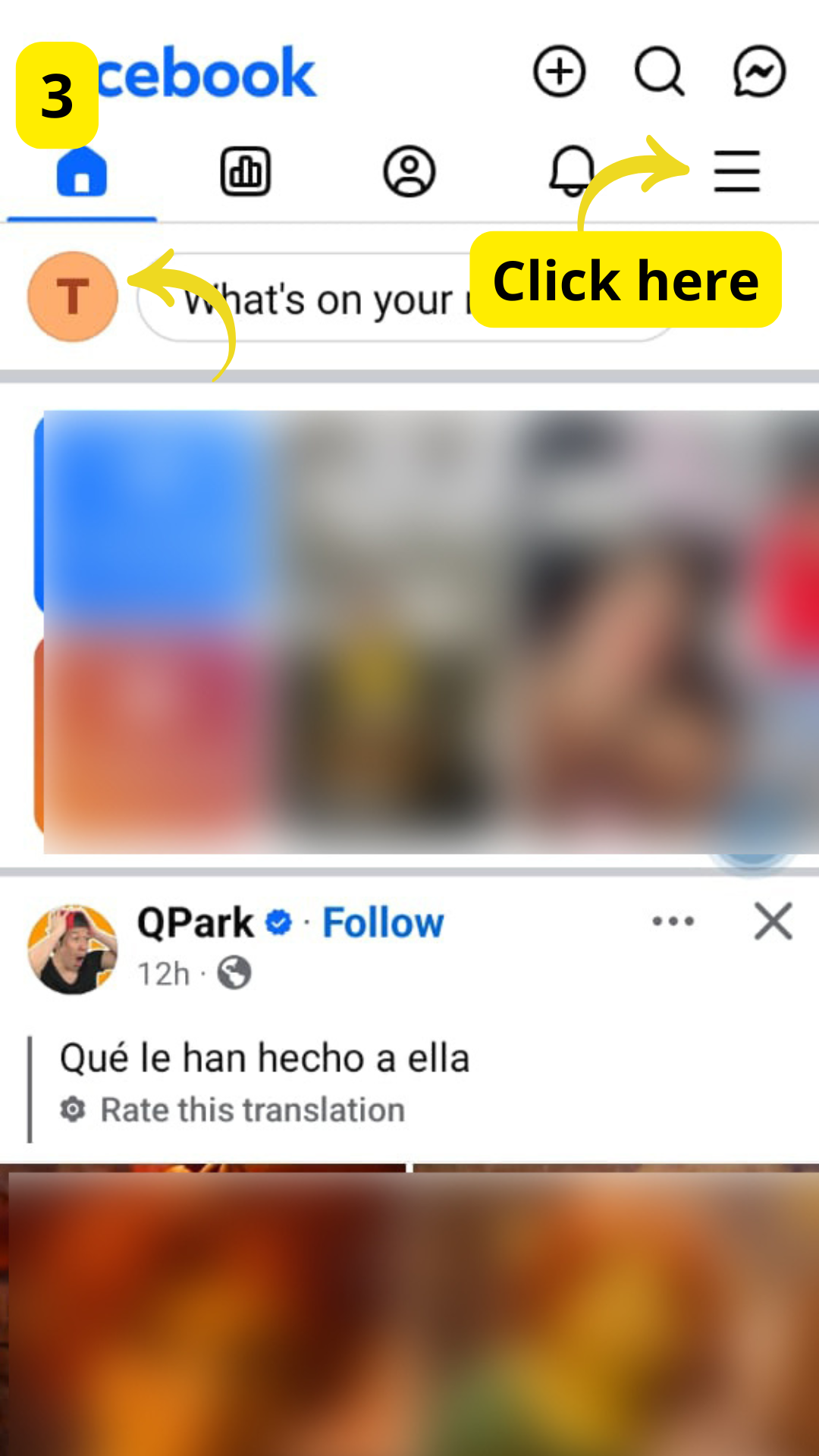Open Facebook search
This screenshot has height=1456, width=819.
(x=659, y=72)
